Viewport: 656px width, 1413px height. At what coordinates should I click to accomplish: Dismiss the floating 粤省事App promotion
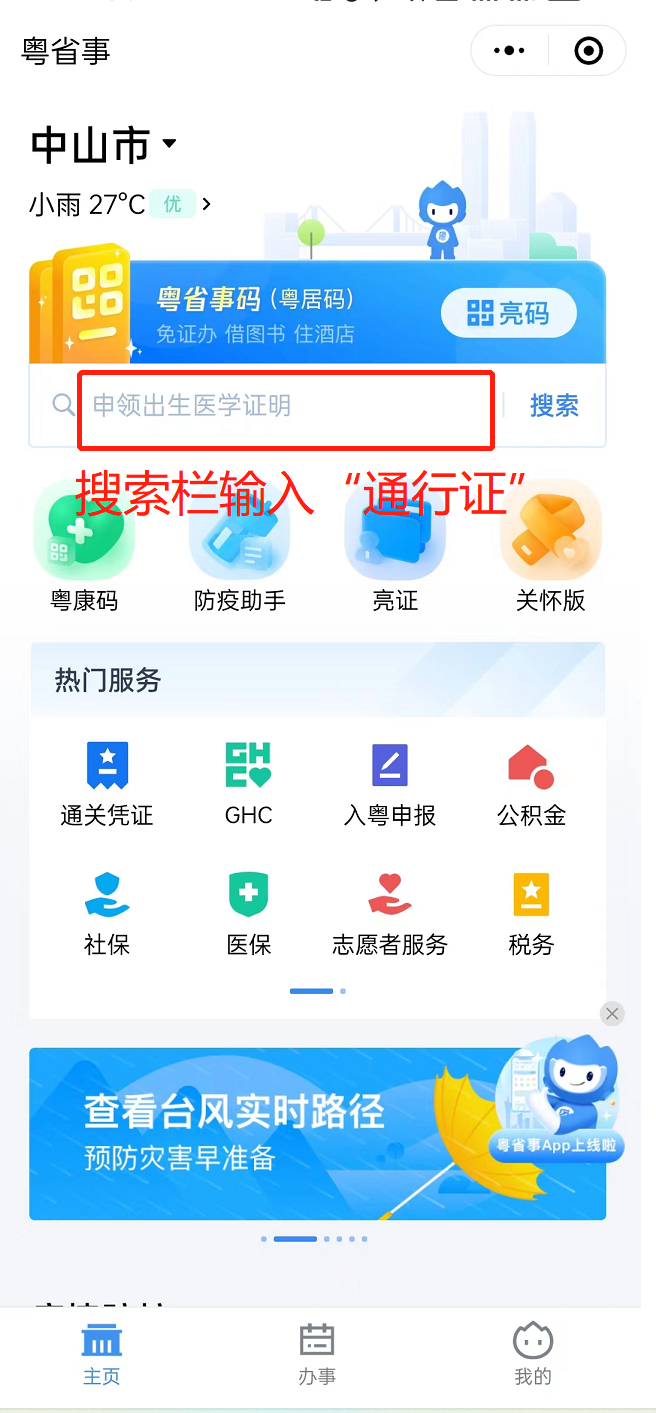click(612, 1013)
